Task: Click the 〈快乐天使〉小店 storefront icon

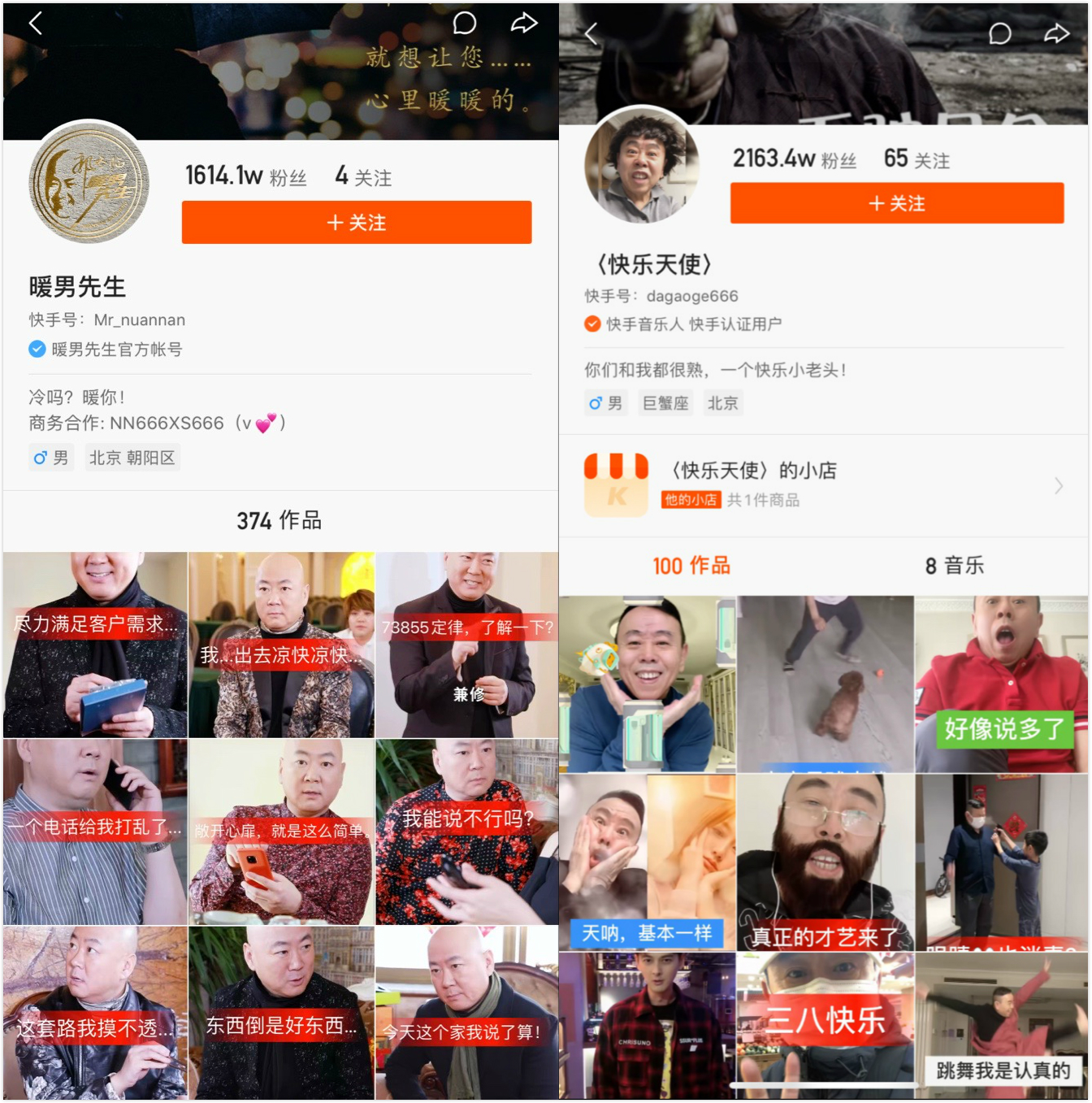Action: (x=616, y=481)
